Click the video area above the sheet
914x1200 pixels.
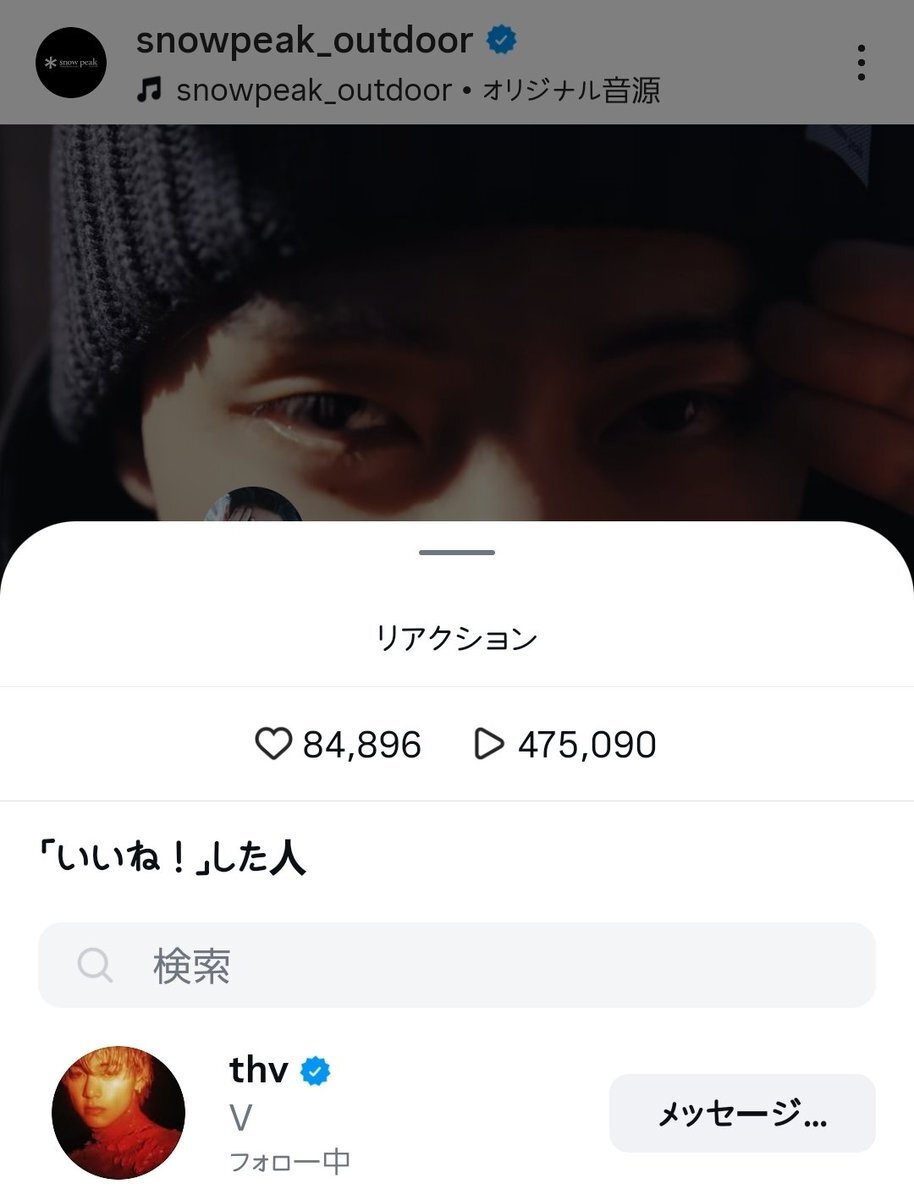457,320
